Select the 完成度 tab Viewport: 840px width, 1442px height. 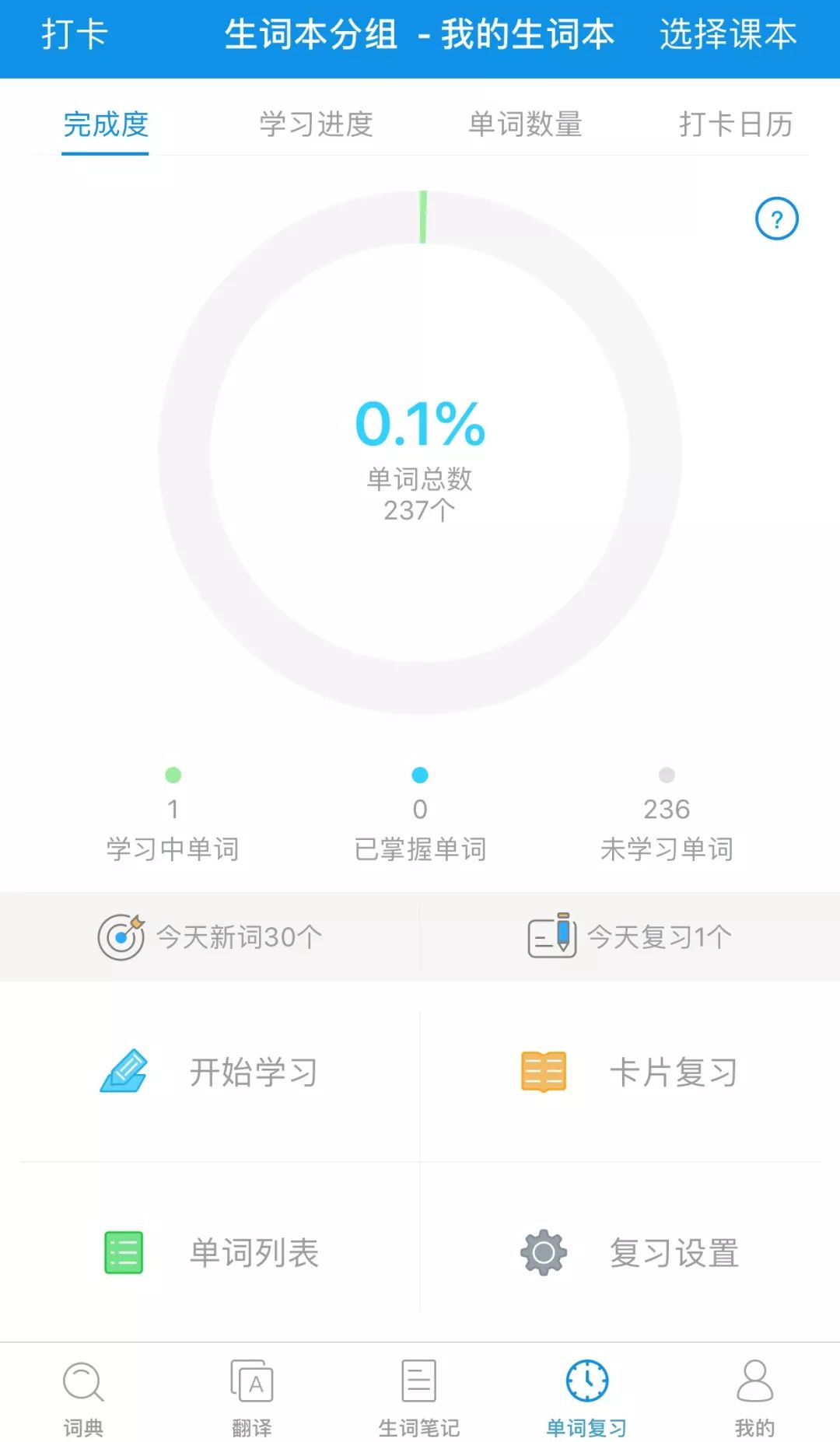pos(106,124)
